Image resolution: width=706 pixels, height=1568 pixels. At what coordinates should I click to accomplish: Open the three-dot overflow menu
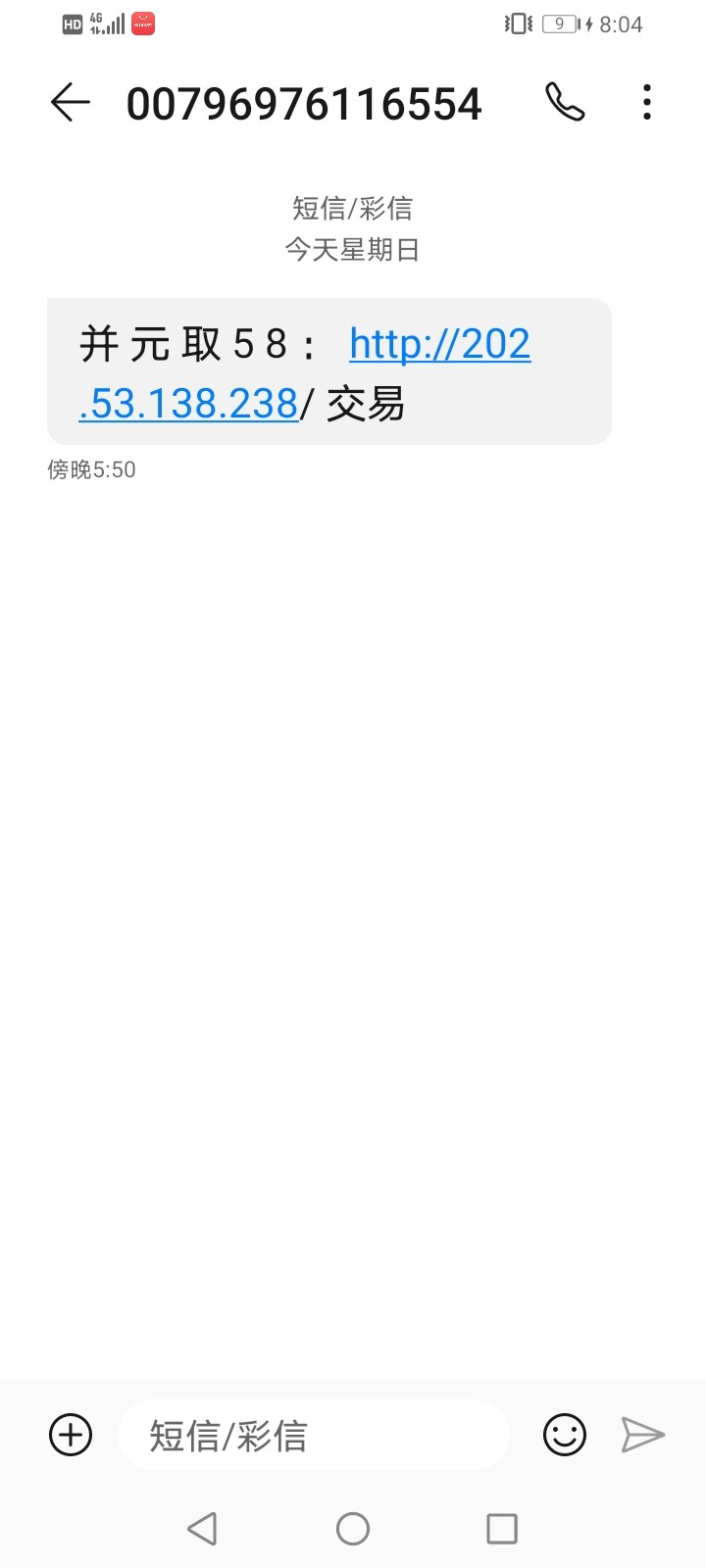[647, 103]
